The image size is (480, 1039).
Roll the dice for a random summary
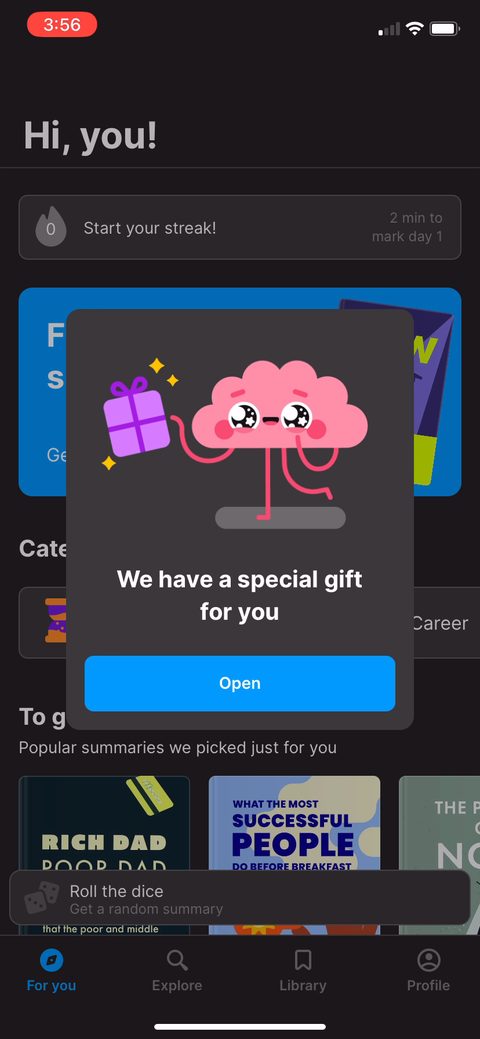coord(240,898)
